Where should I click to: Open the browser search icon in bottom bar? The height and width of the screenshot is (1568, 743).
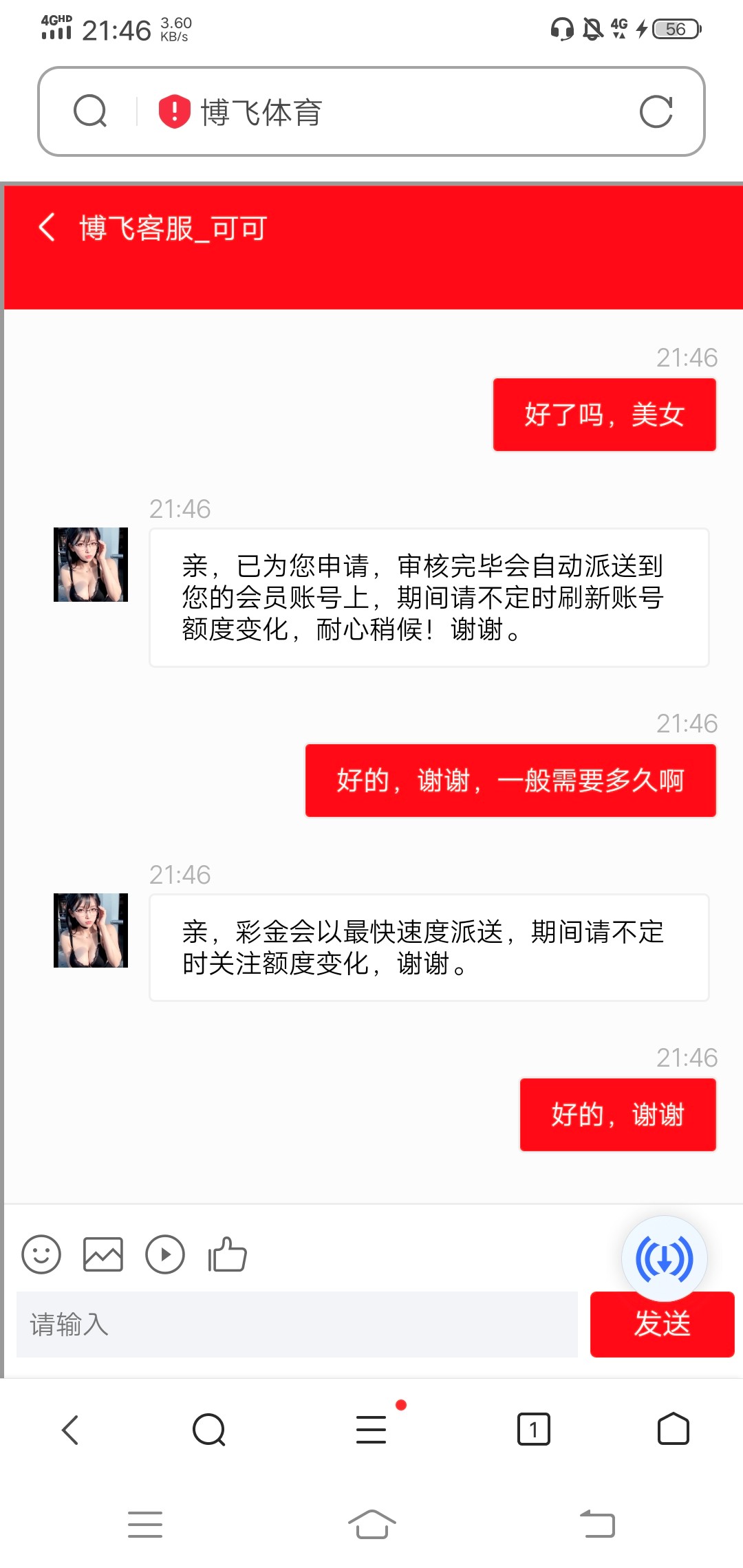(209, 1428)
